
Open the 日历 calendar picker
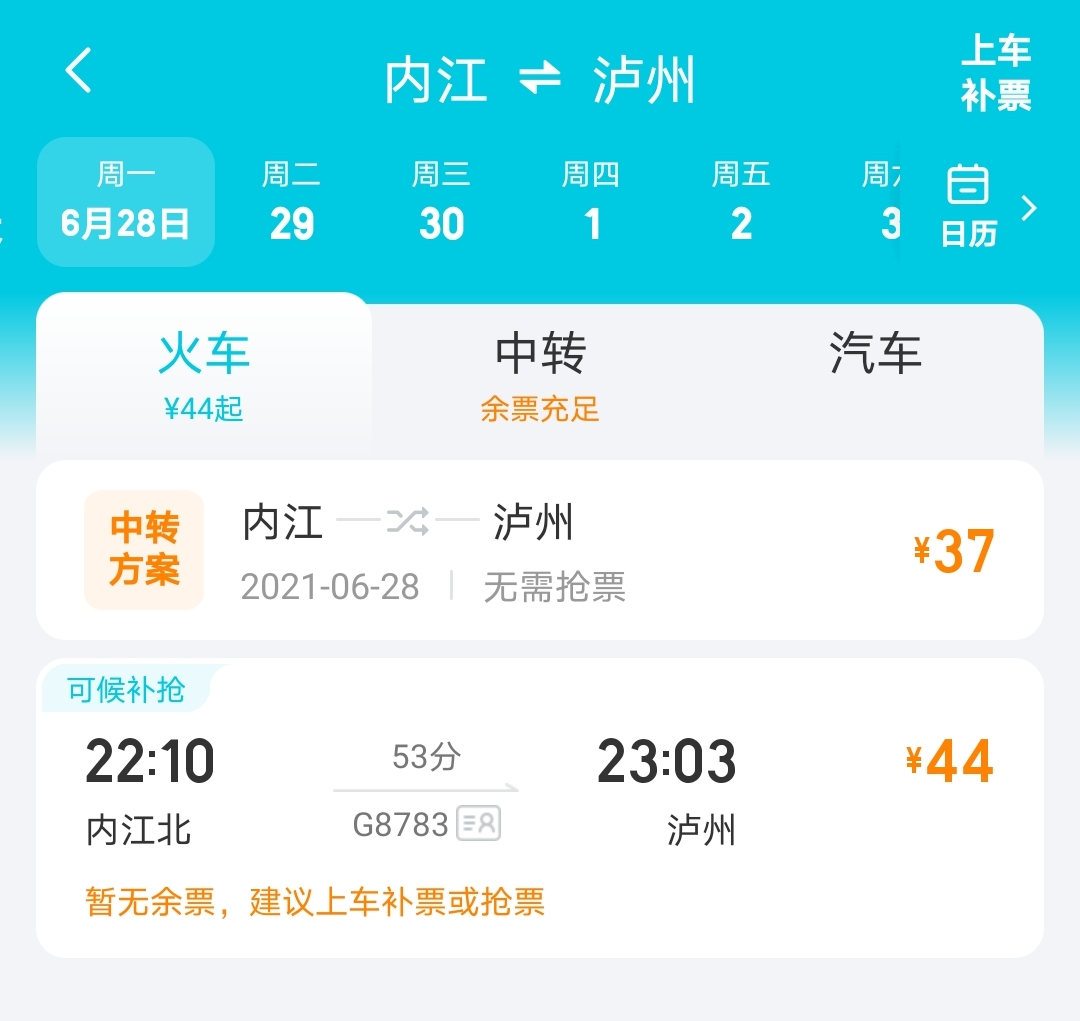click(968, 206)
